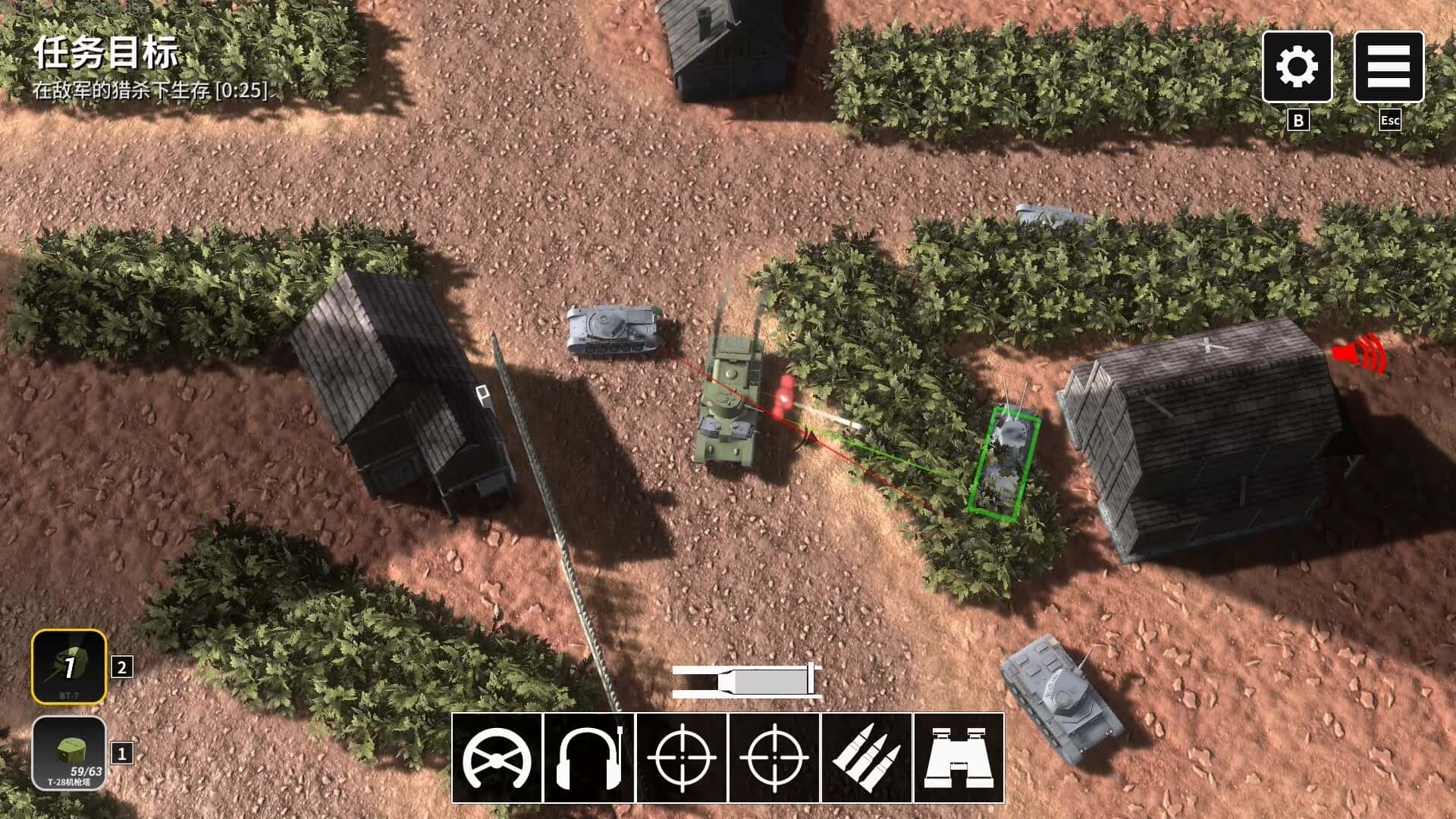Select the radio headset commander control
Screen dimensions: 1456x819
pos(589,758)
